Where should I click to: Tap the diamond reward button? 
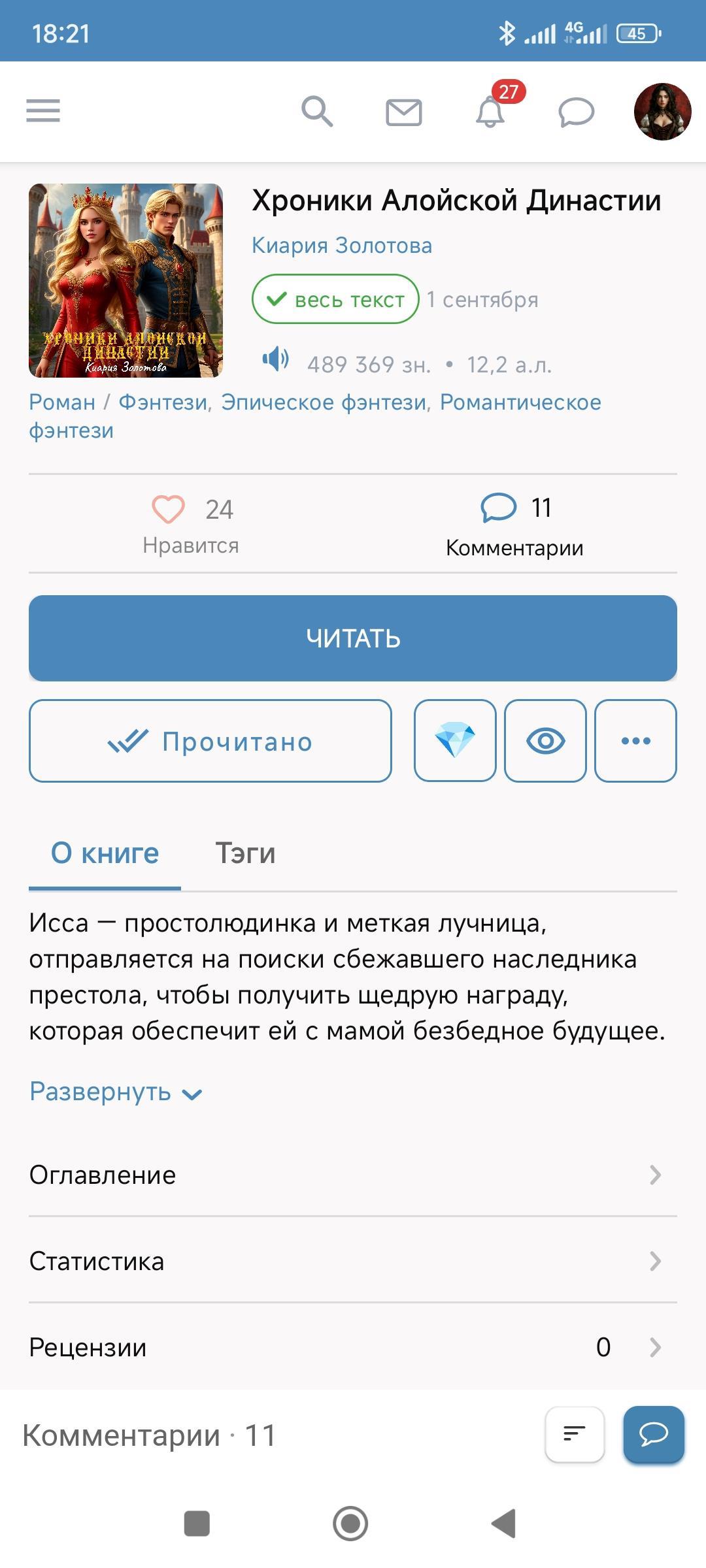[455, 741]
